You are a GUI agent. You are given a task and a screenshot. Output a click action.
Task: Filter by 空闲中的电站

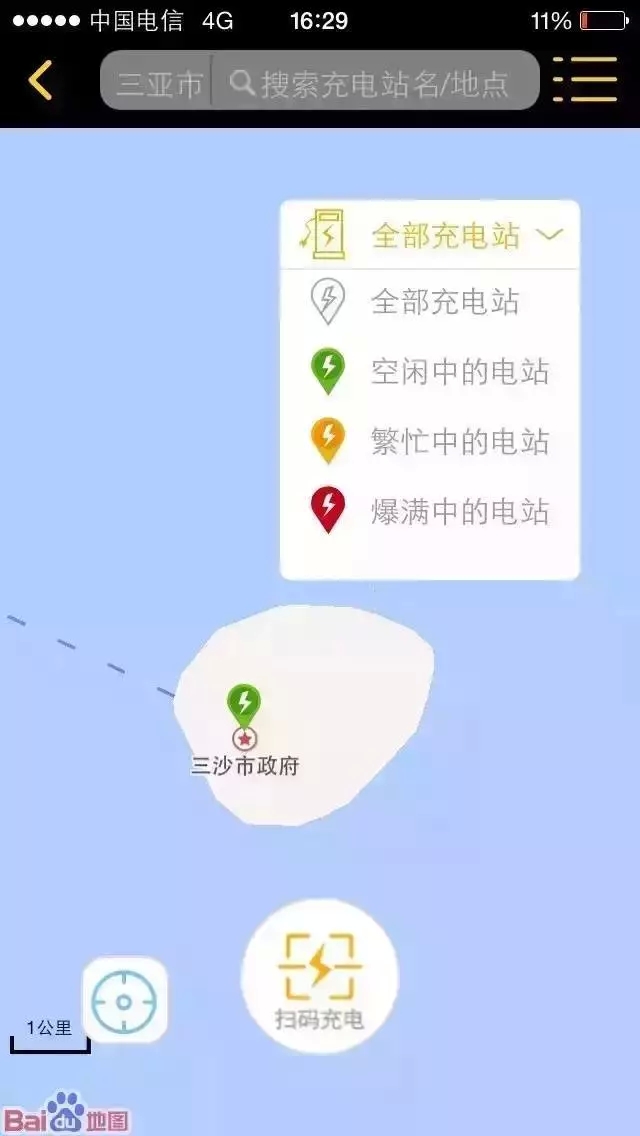(430, 372)
